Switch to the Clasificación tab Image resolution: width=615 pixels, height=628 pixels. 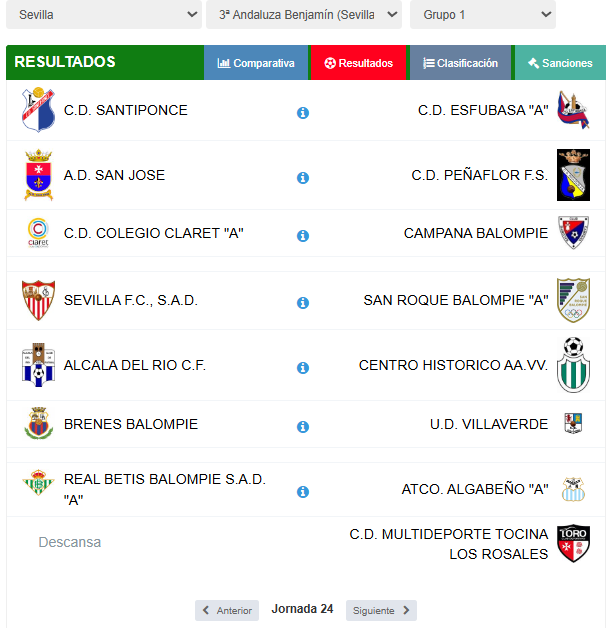(x=460, y=63)
